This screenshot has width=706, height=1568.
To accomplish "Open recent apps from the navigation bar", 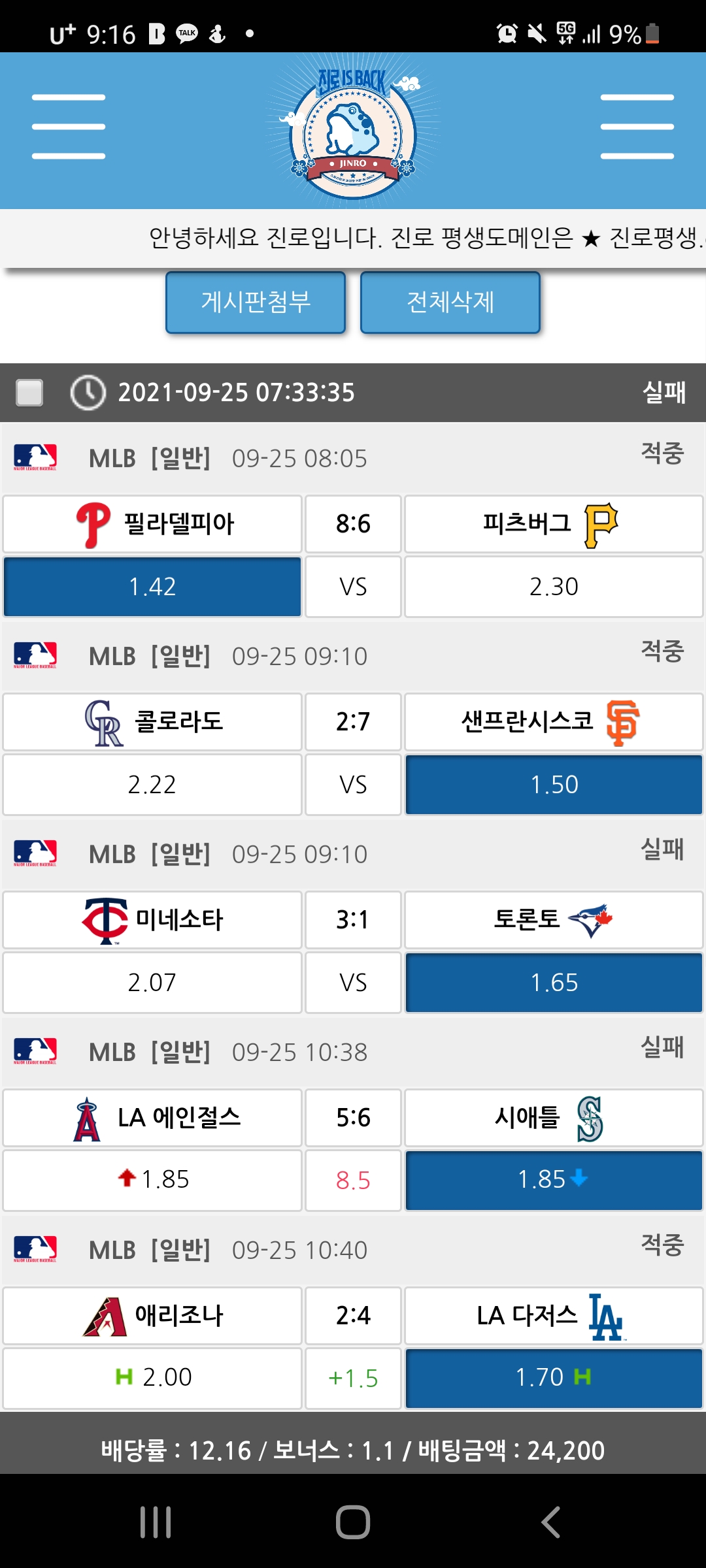I will pos(156,1522).
